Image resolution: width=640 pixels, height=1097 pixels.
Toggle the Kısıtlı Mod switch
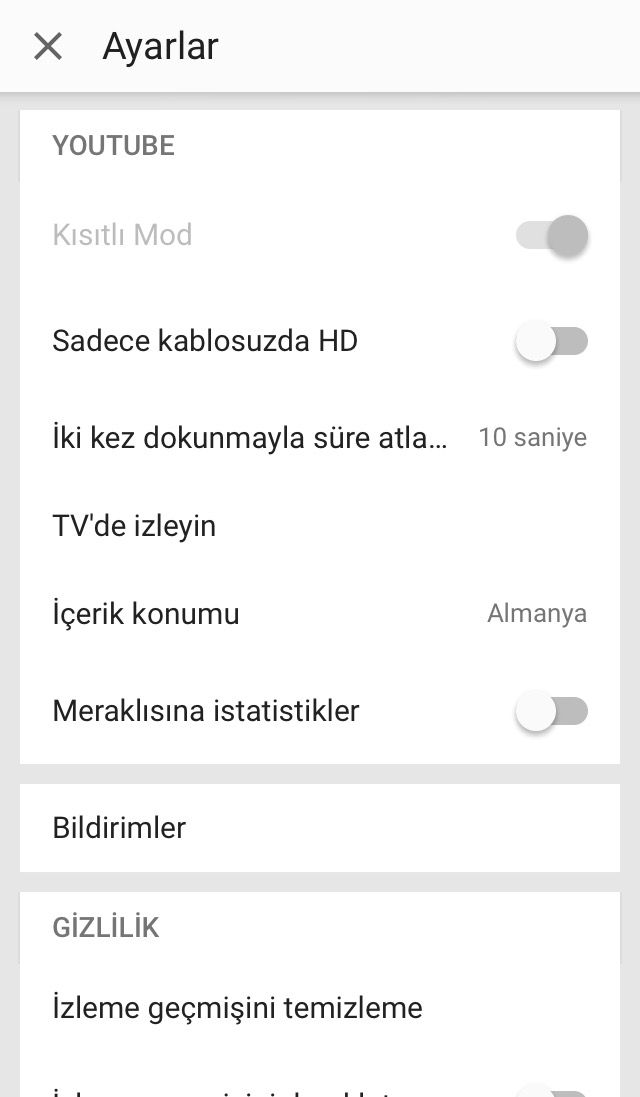pos(551,236)
